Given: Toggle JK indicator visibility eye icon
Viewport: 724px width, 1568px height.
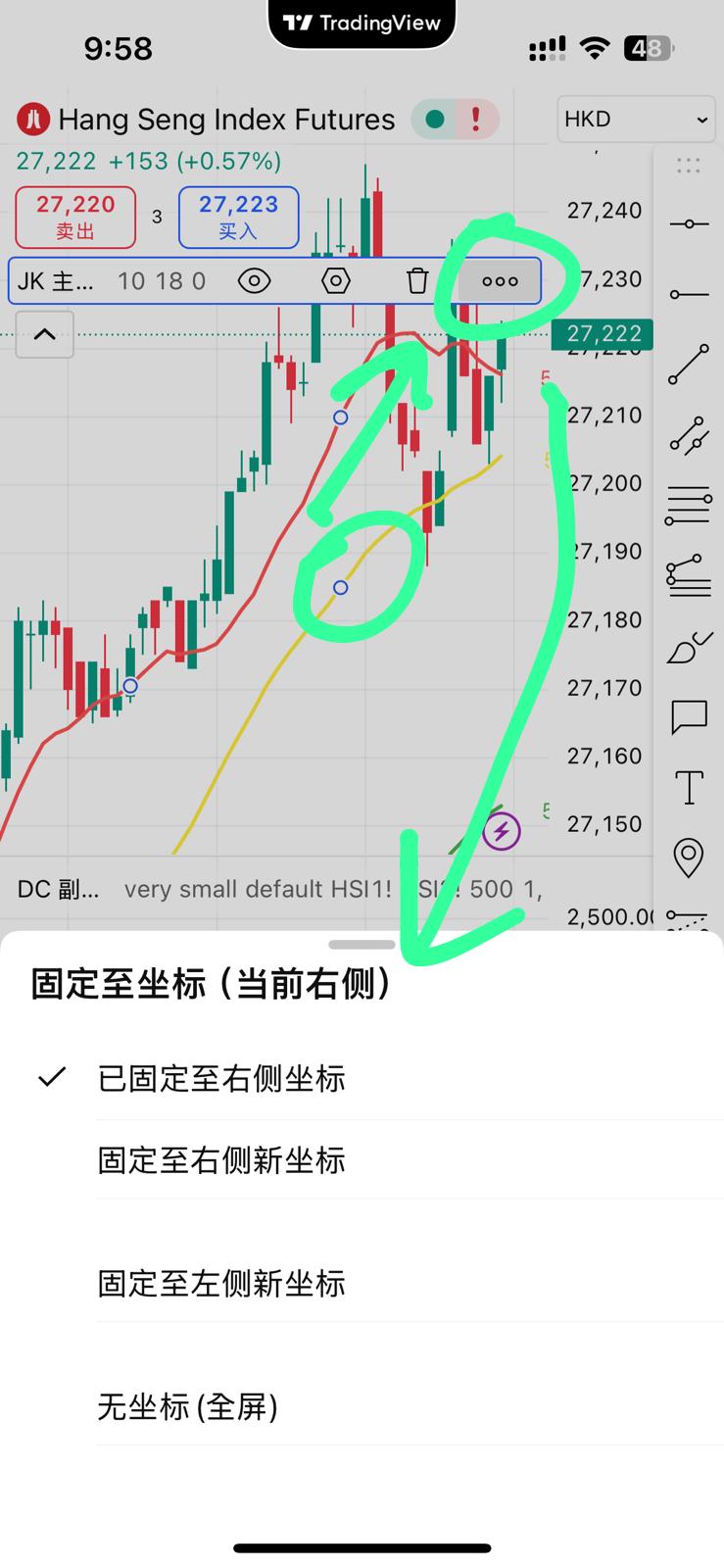Looking at the screenshot, I should coord(255,281).
